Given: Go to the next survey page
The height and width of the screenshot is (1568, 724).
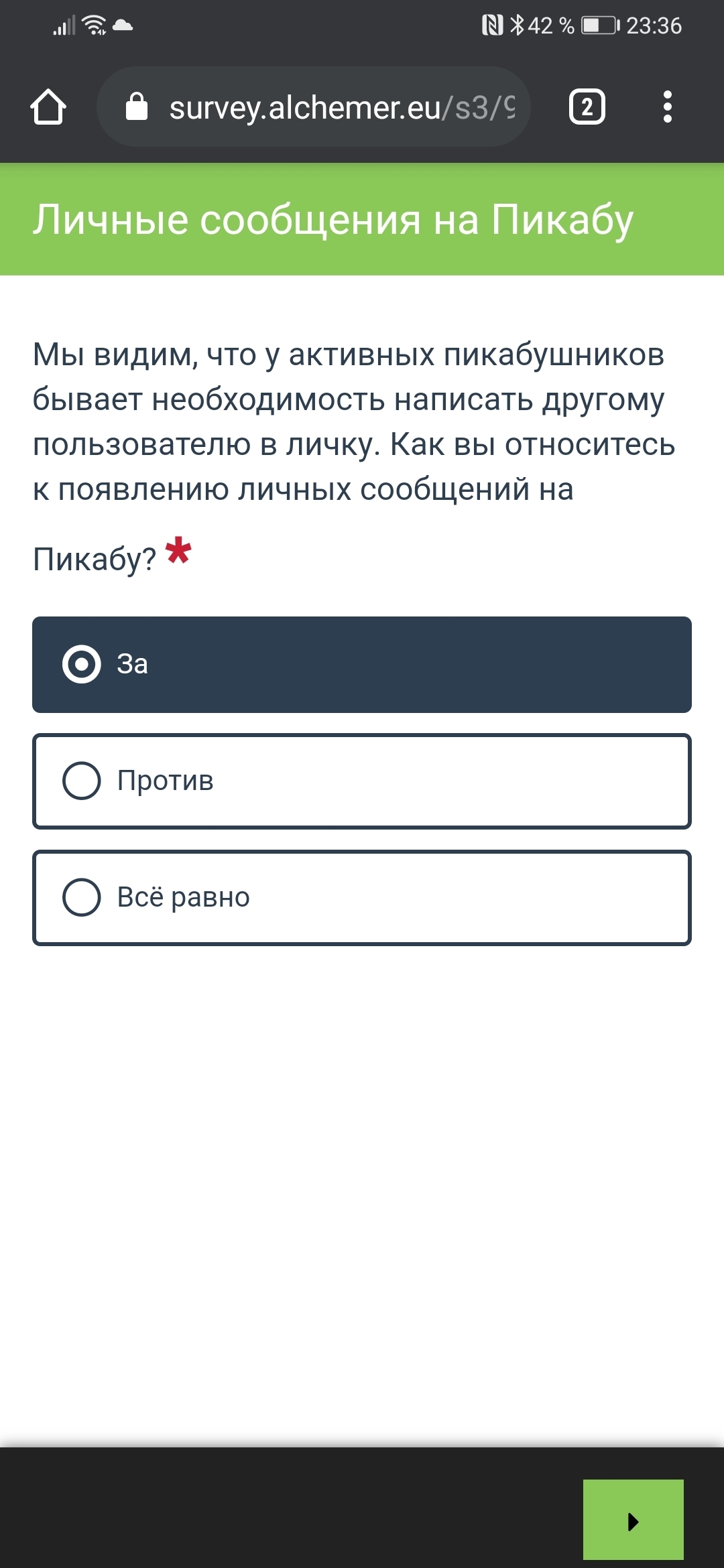Looking at the screenshot, I should 633,1522.
